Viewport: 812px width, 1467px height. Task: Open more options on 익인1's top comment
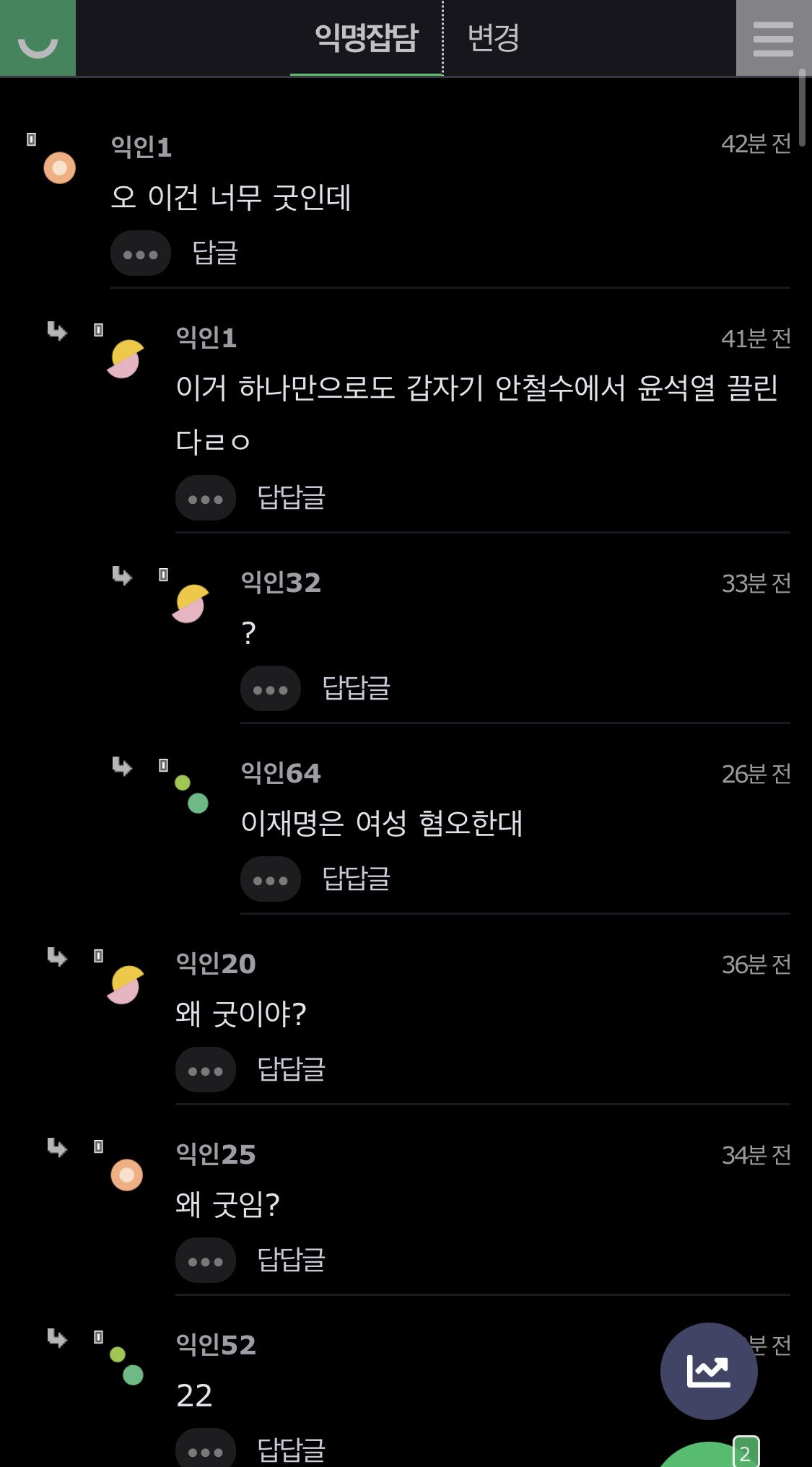point(141,253)
